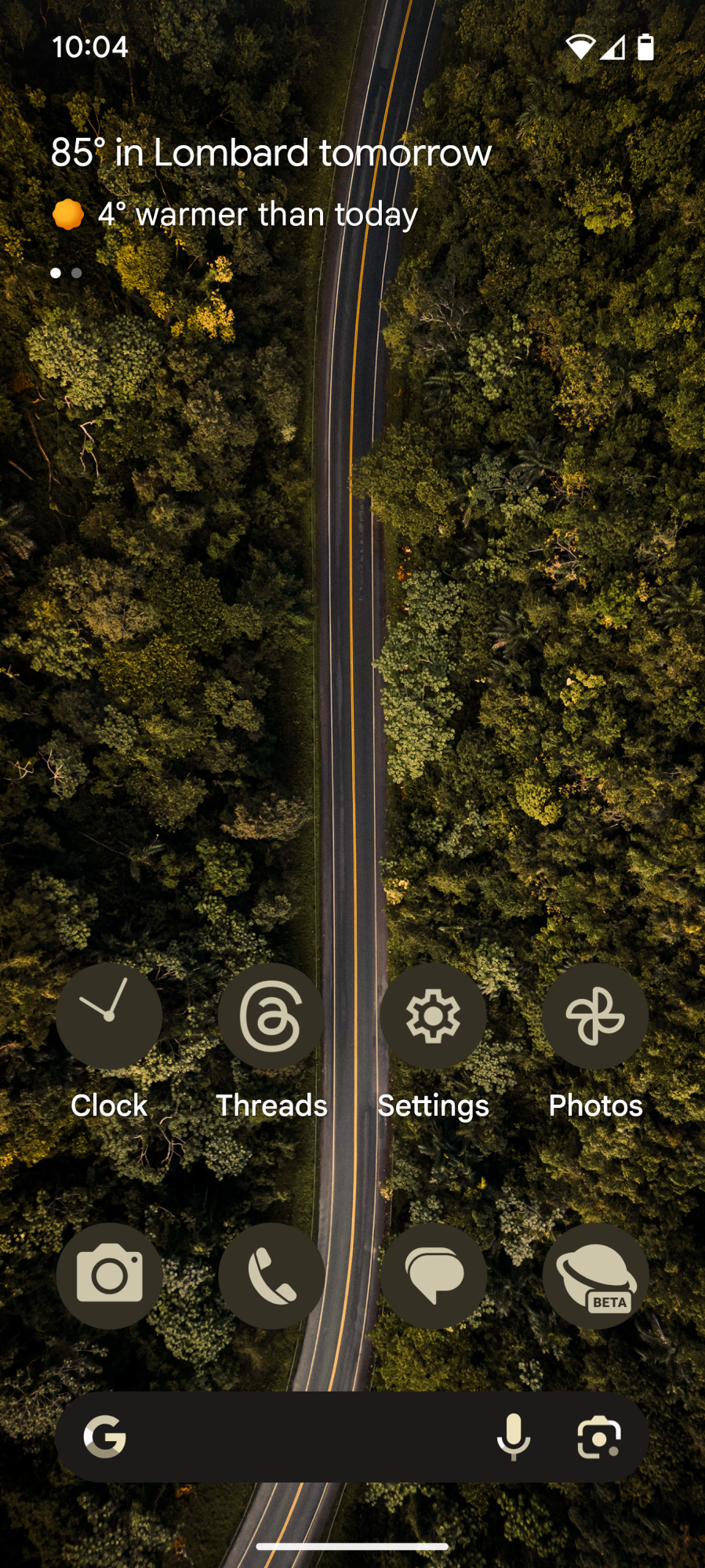Start a voice search with the microphone
705x1568 pixels.
click(x=514, y=1437)
